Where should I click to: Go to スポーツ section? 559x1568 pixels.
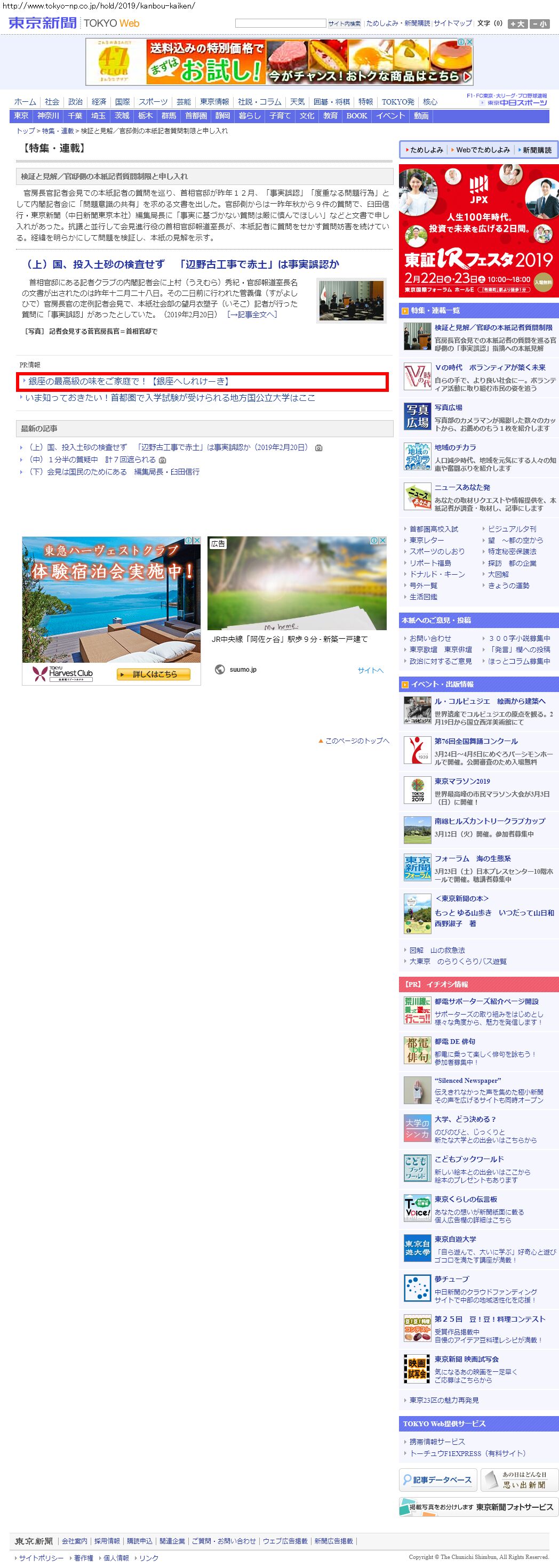153,102
